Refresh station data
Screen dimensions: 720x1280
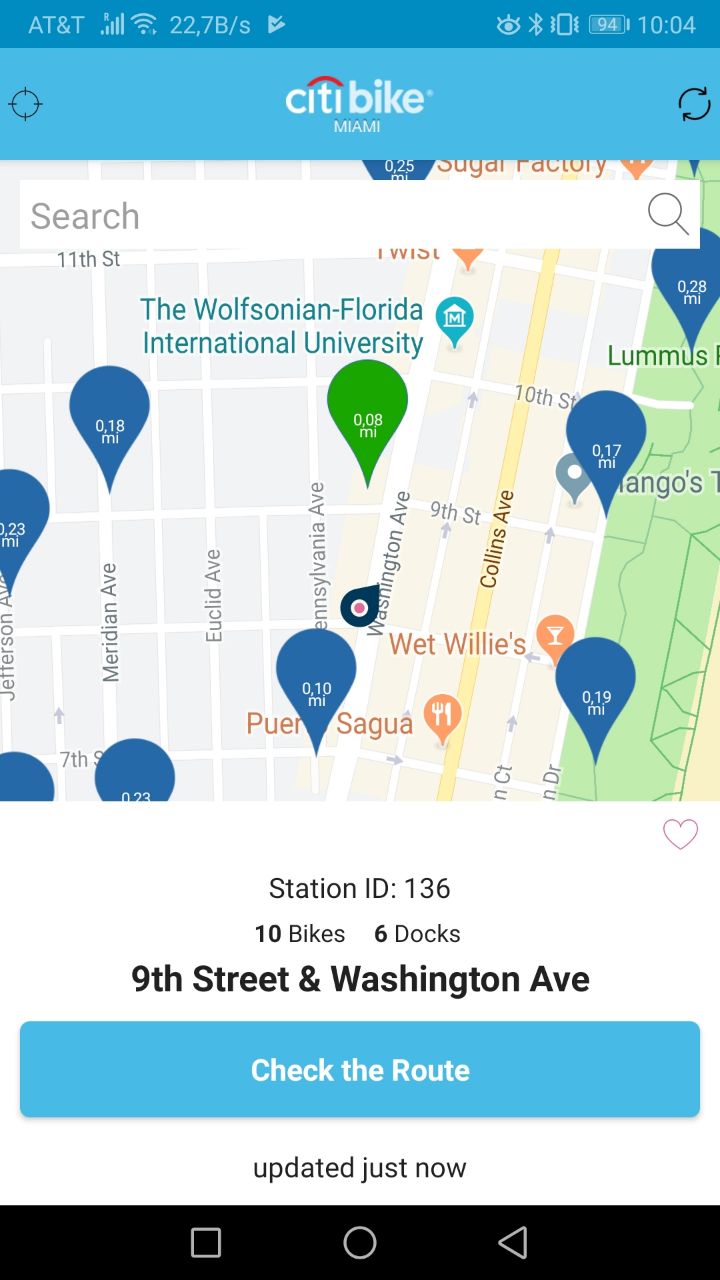[x=694, y=104]
